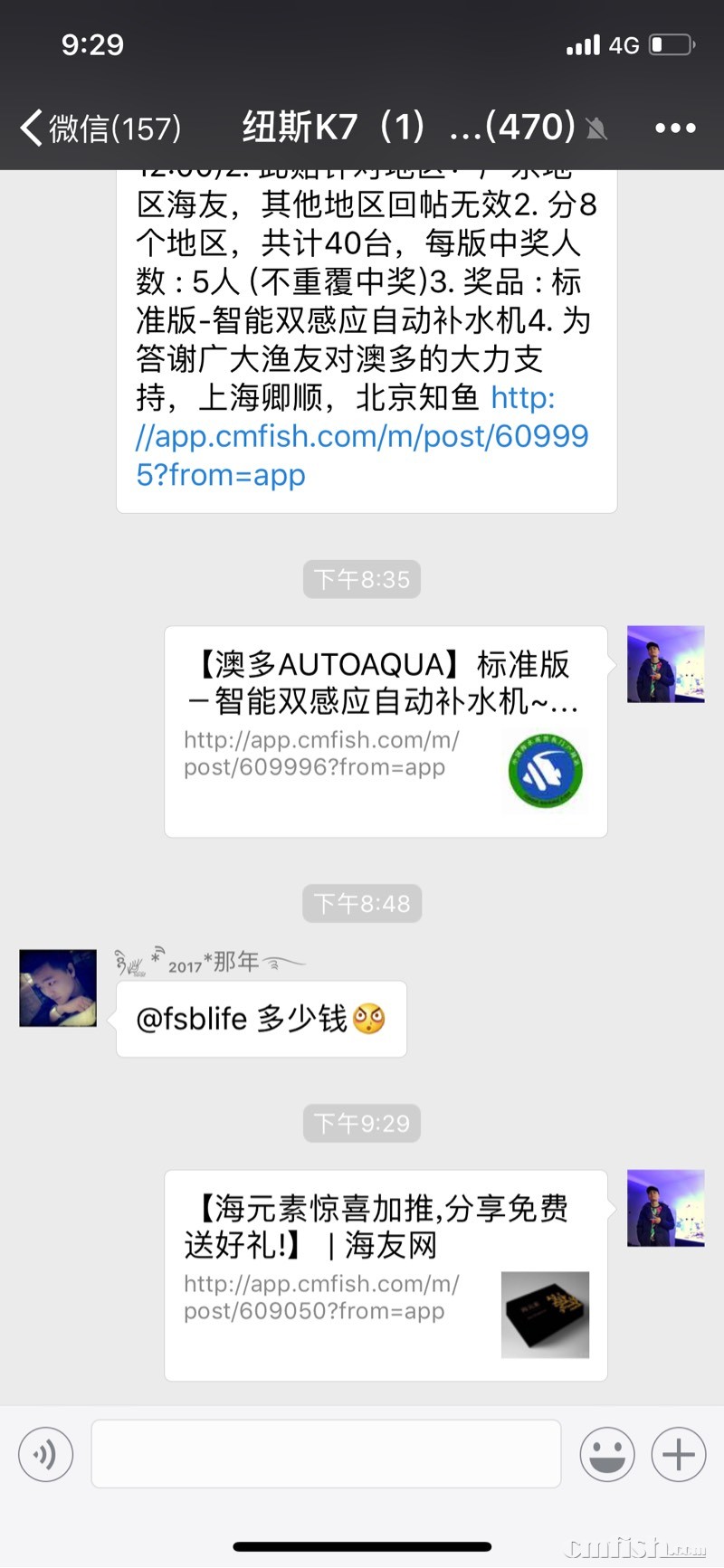Open the avatar beside the 澳多AUTOAQUA card

coord(666,664)
